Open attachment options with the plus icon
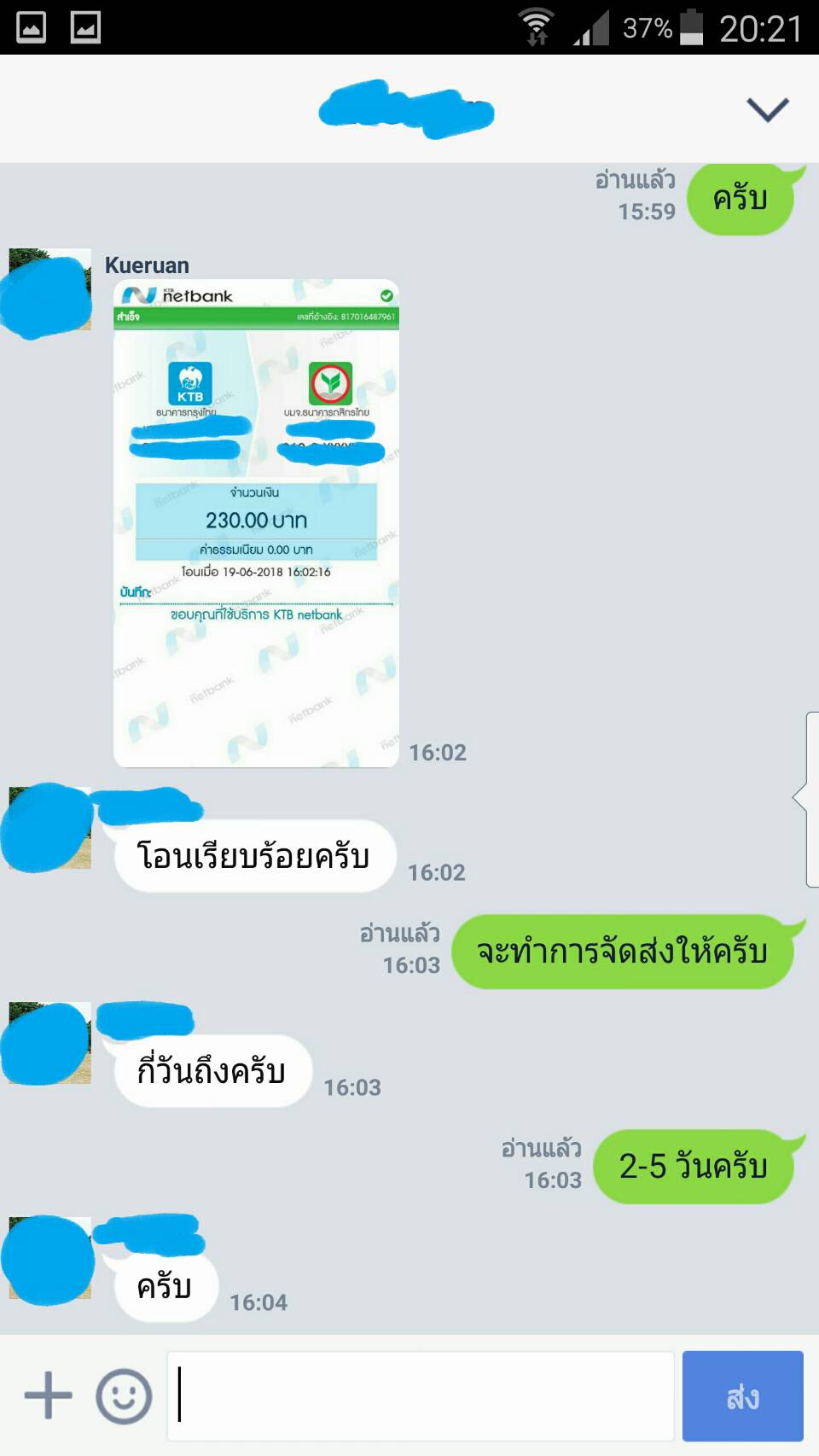This screenshot has height=1456, width=819. click(48, 1395)
